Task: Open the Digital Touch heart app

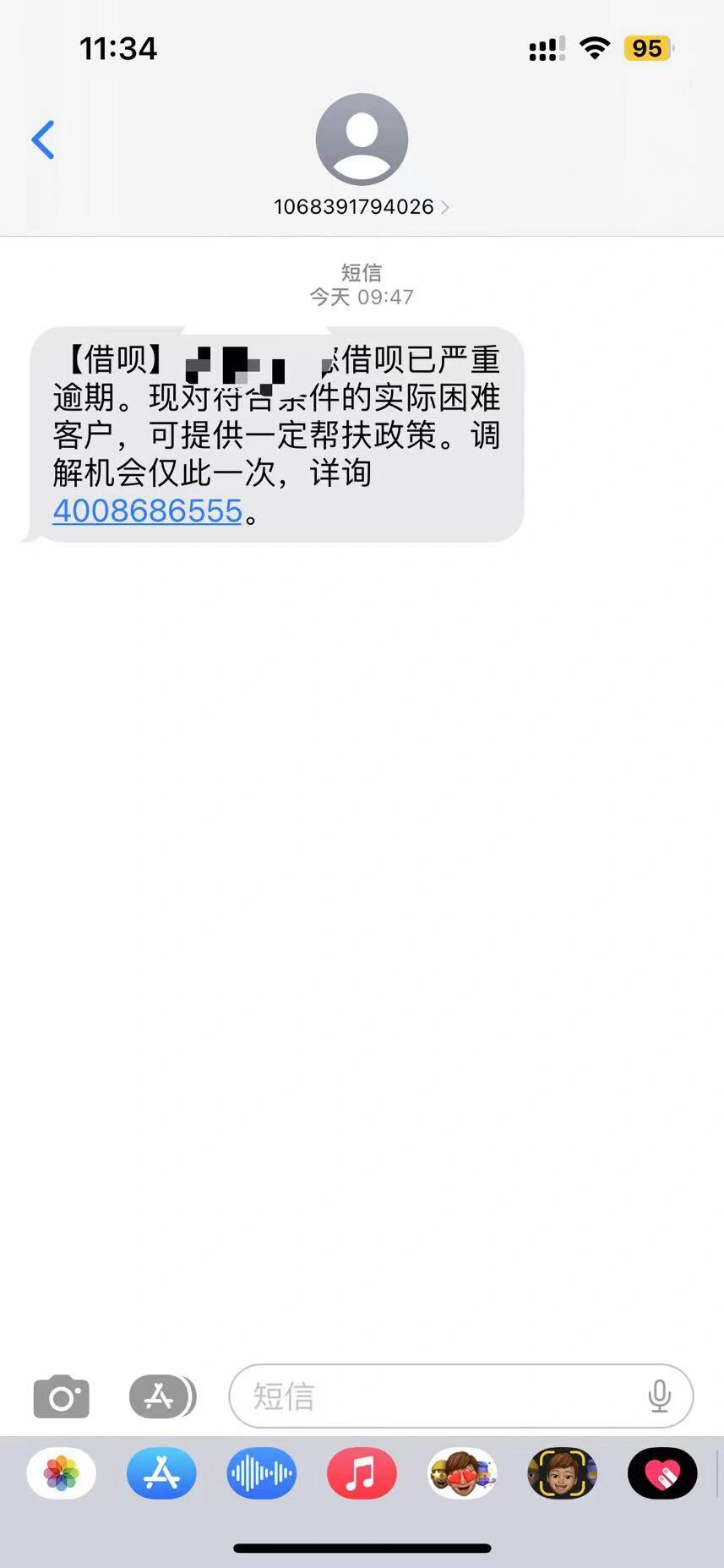Action: pos(662,1473)
